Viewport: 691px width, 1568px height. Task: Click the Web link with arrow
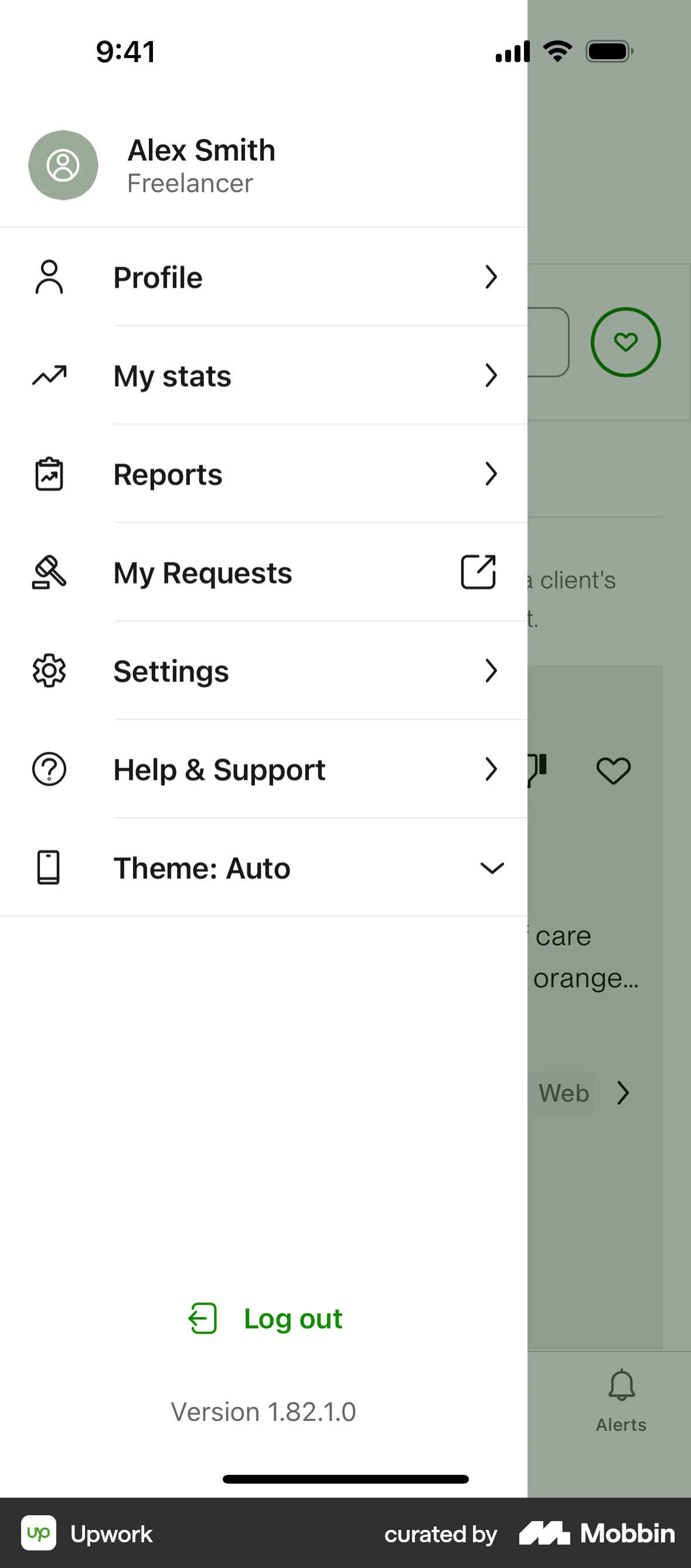coord(583,1092)
